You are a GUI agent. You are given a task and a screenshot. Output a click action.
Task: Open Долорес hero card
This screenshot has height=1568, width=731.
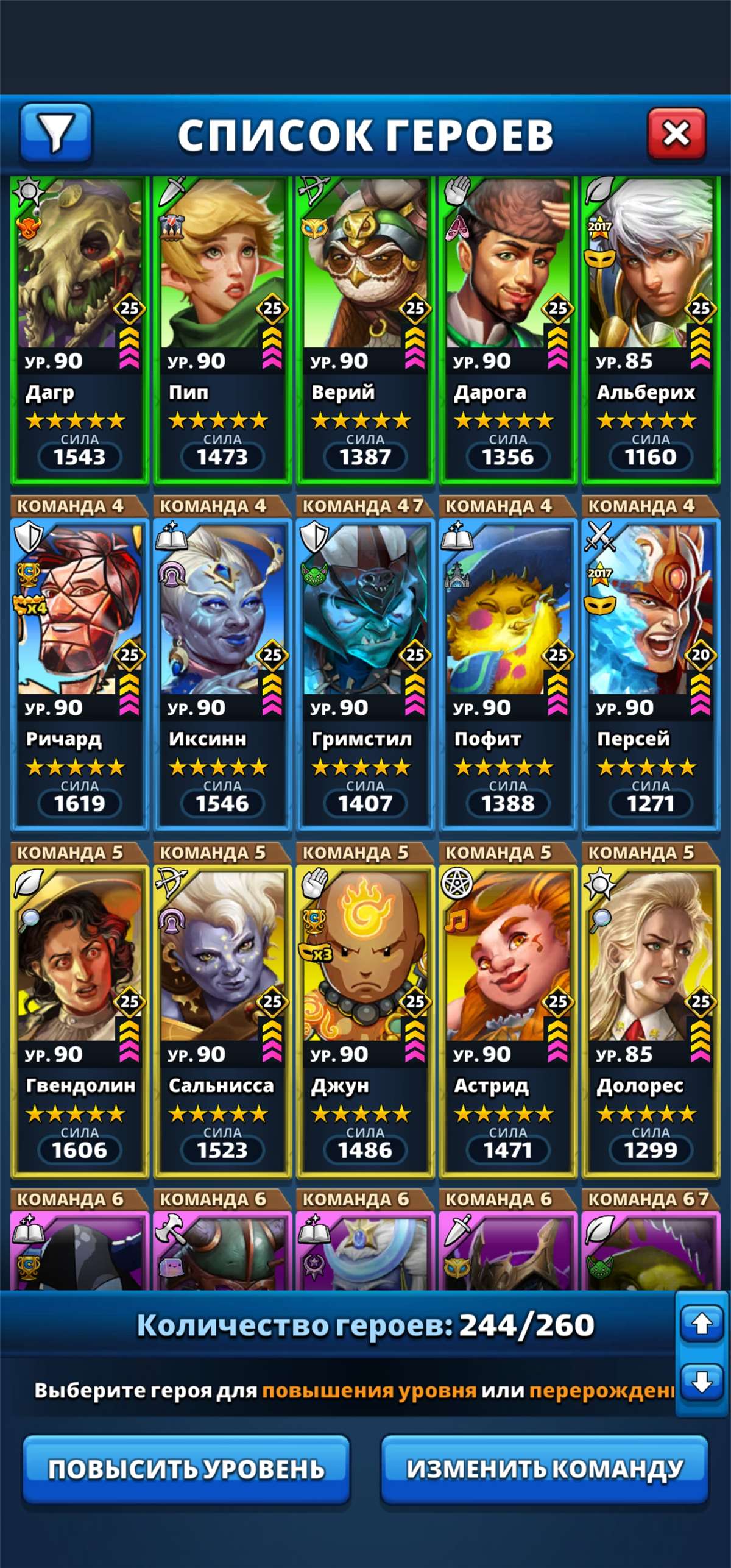coord(650,1022)
